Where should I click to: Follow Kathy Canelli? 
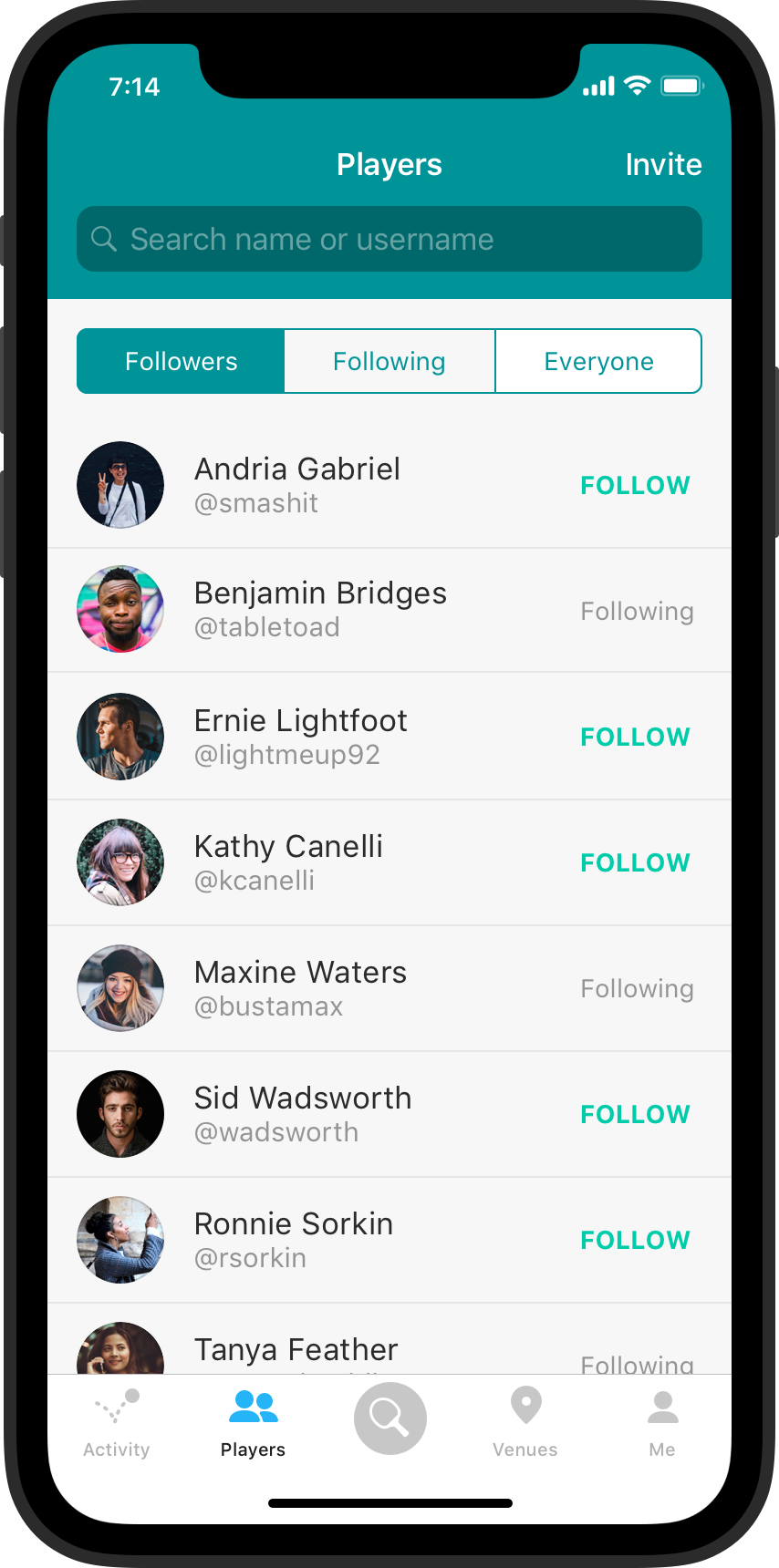pos(635,862)
